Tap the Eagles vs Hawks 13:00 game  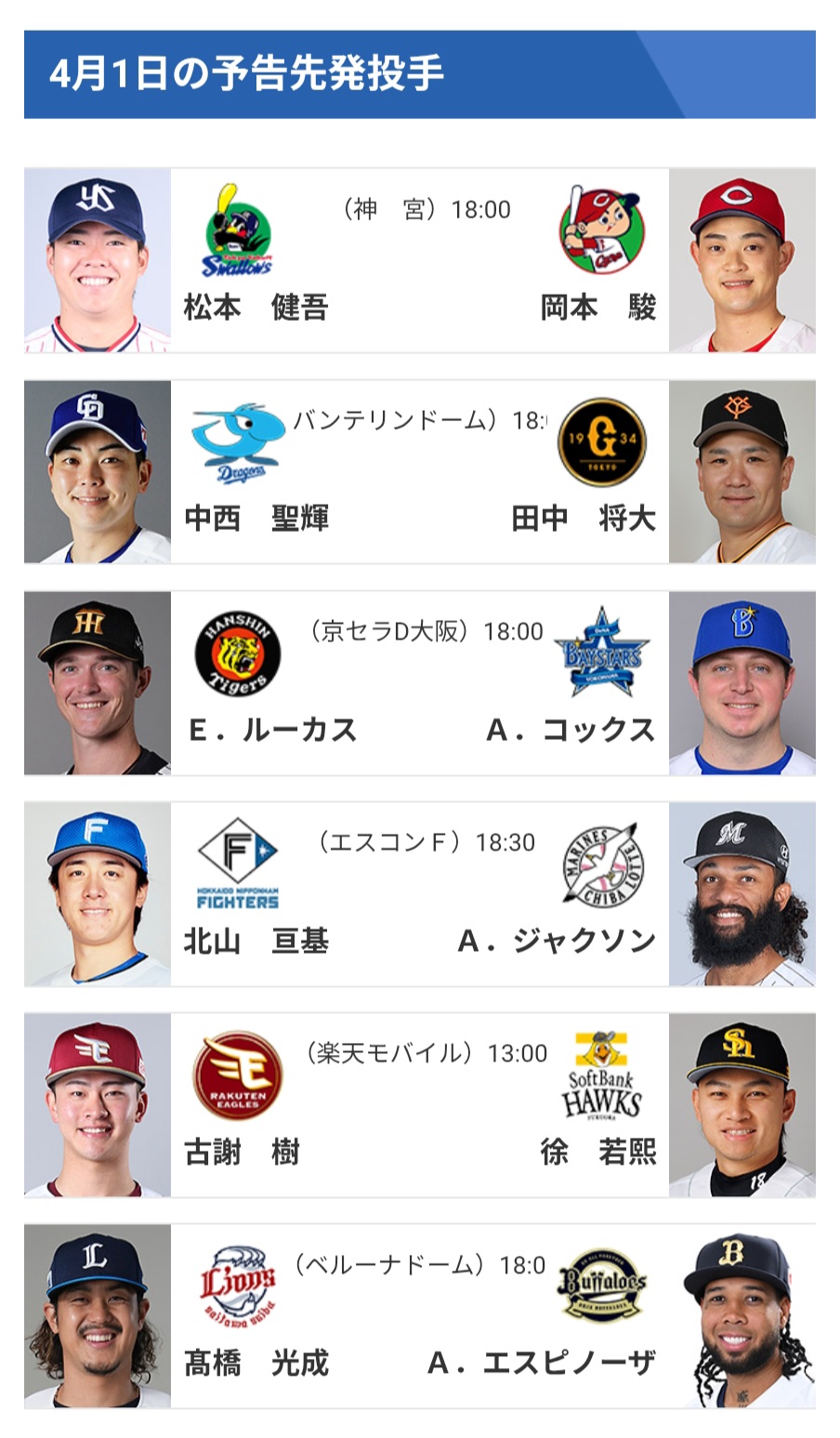pos(420,1104)
